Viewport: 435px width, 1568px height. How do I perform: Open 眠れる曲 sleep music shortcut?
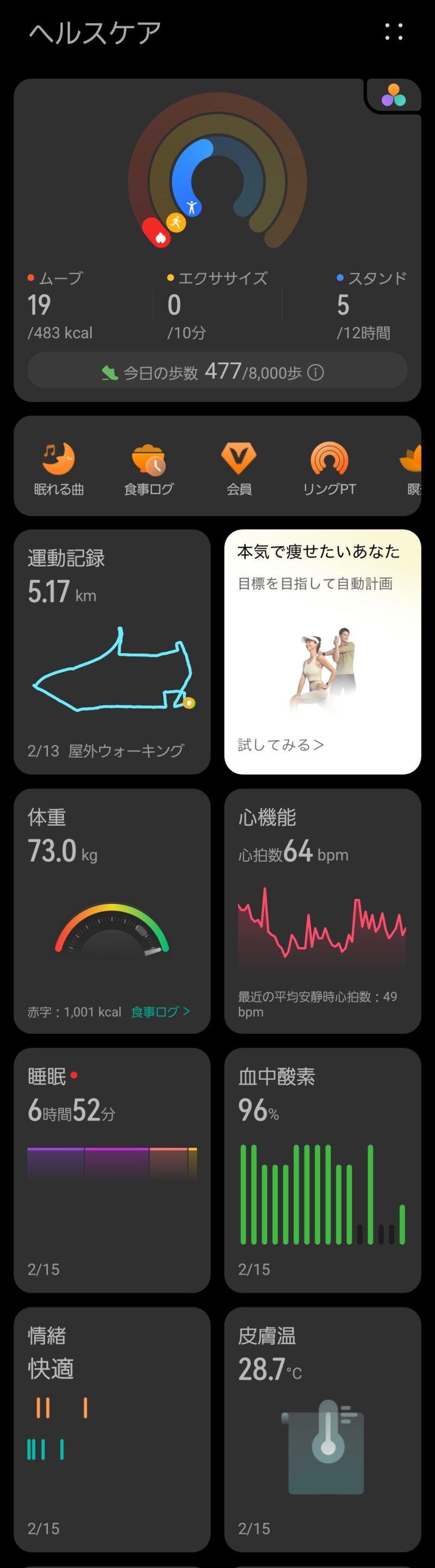pyautogui.click(x=58, y=469)
